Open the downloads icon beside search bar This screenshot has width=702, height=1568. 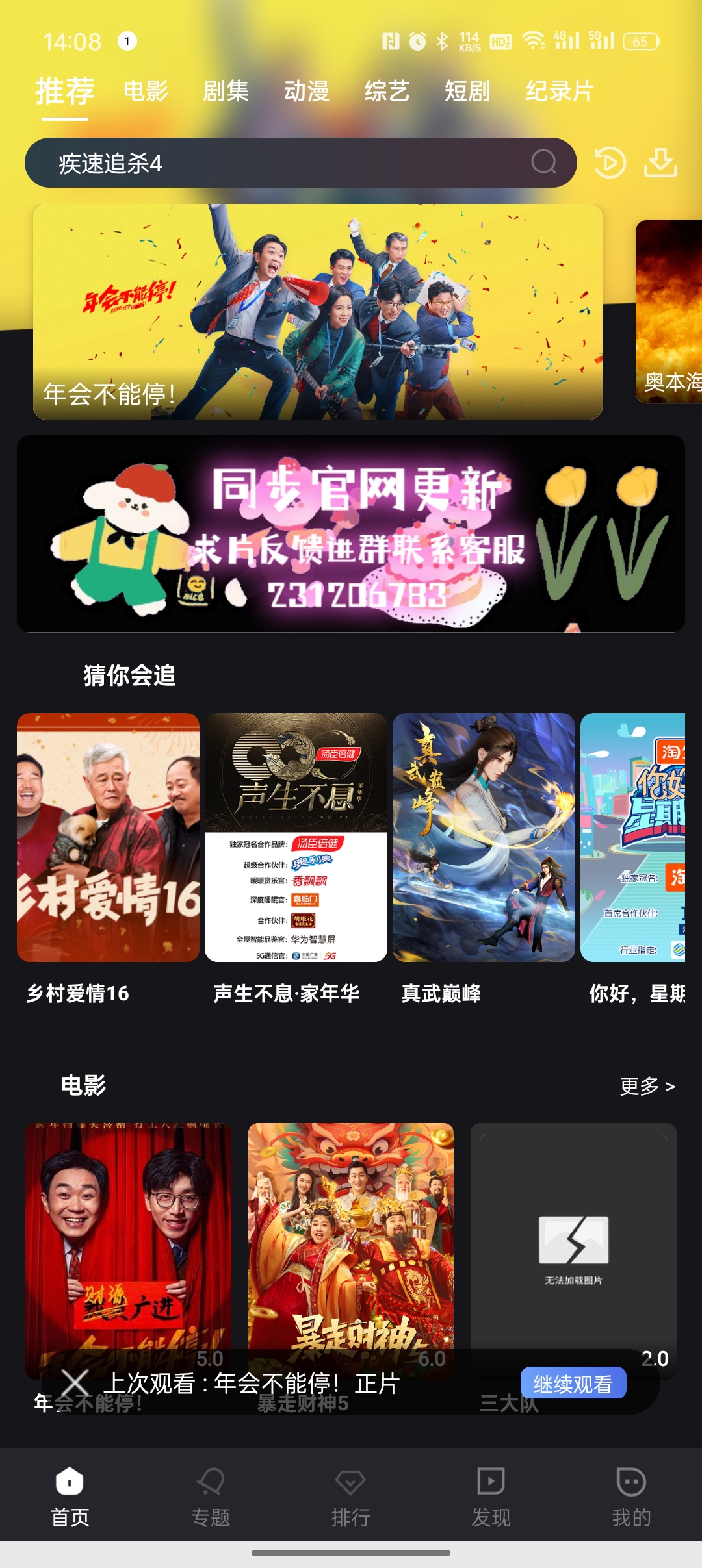662,161
